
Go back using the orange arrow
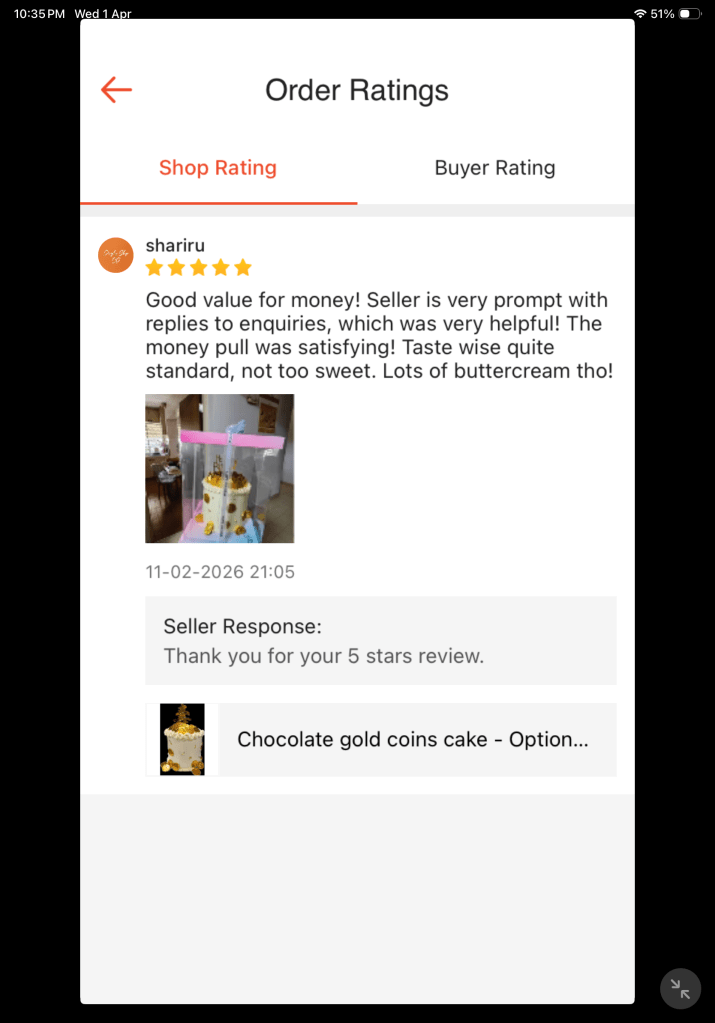pos(116,90)
